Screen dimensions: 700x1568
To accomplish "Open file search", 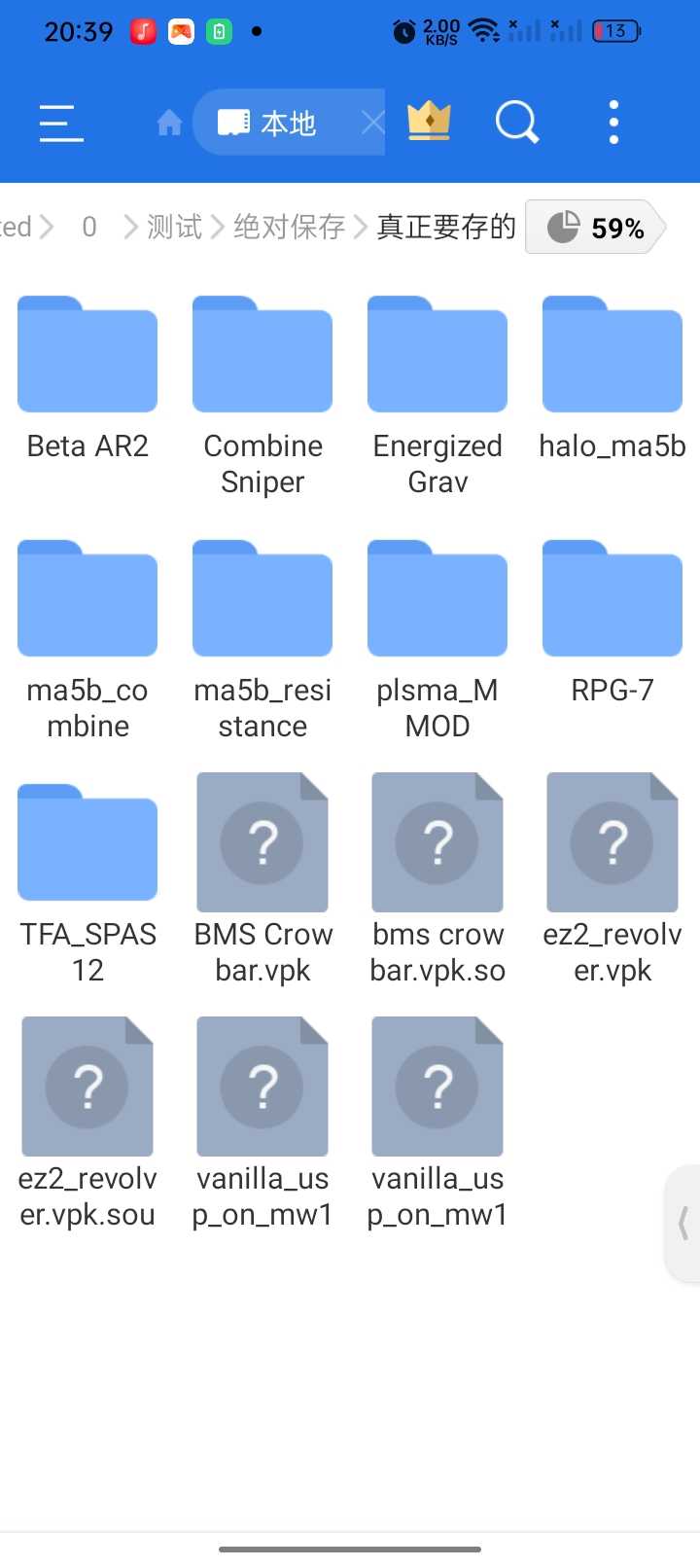I will coord(516,123).
